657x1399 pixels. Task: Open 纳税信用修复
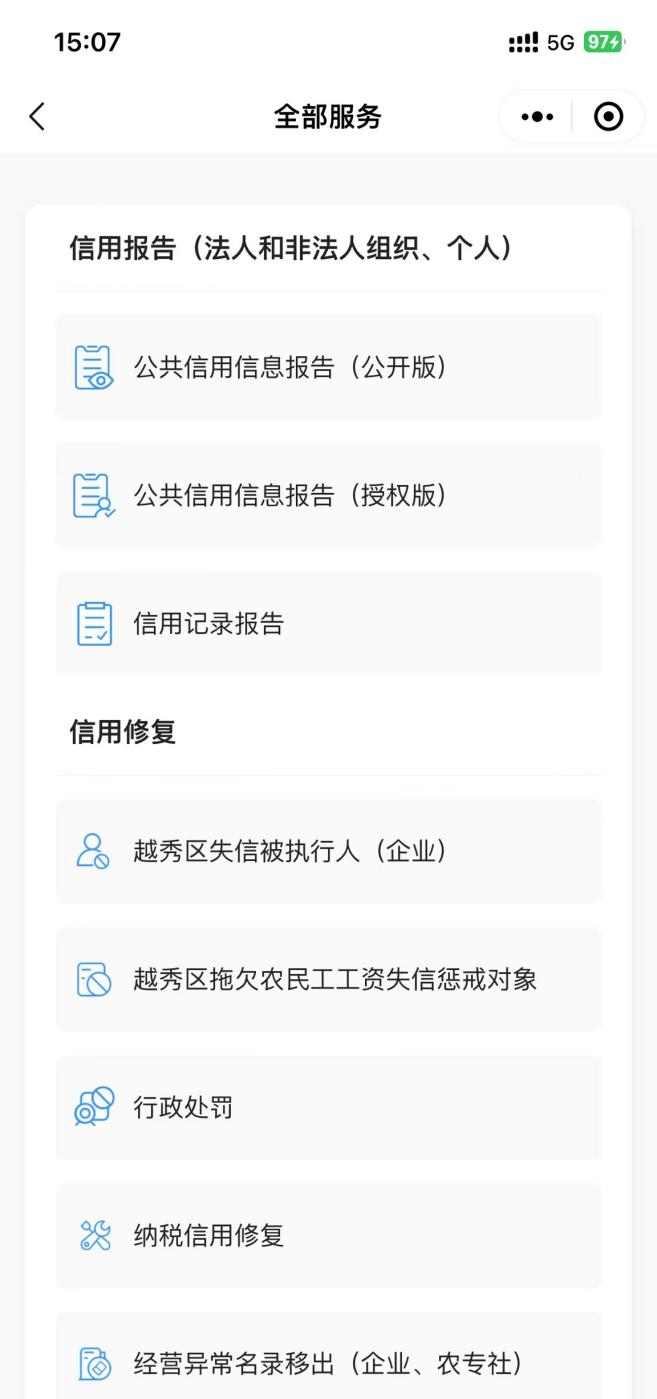[328, 1235]
